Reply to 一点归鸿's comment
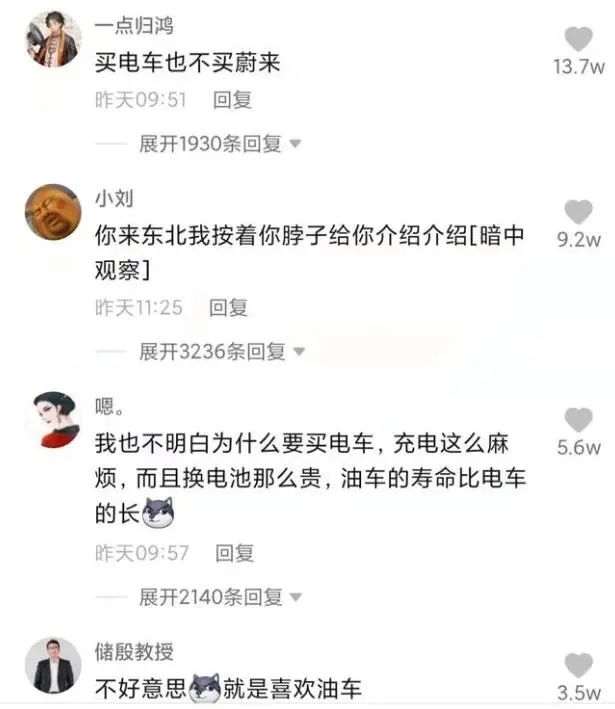615x709 pixels. pos(232,100)
